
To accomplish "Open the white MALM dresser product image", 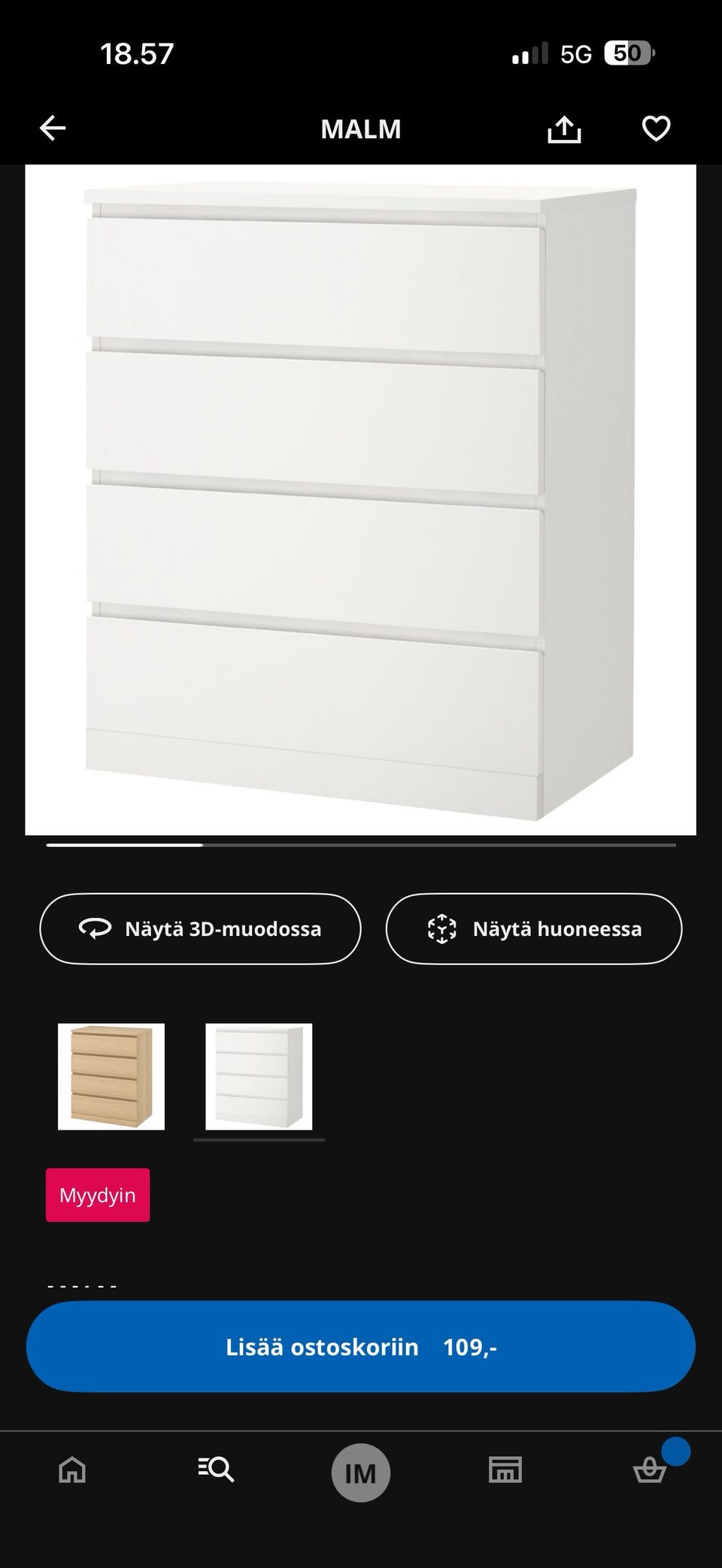I will [x=361, y=500].
